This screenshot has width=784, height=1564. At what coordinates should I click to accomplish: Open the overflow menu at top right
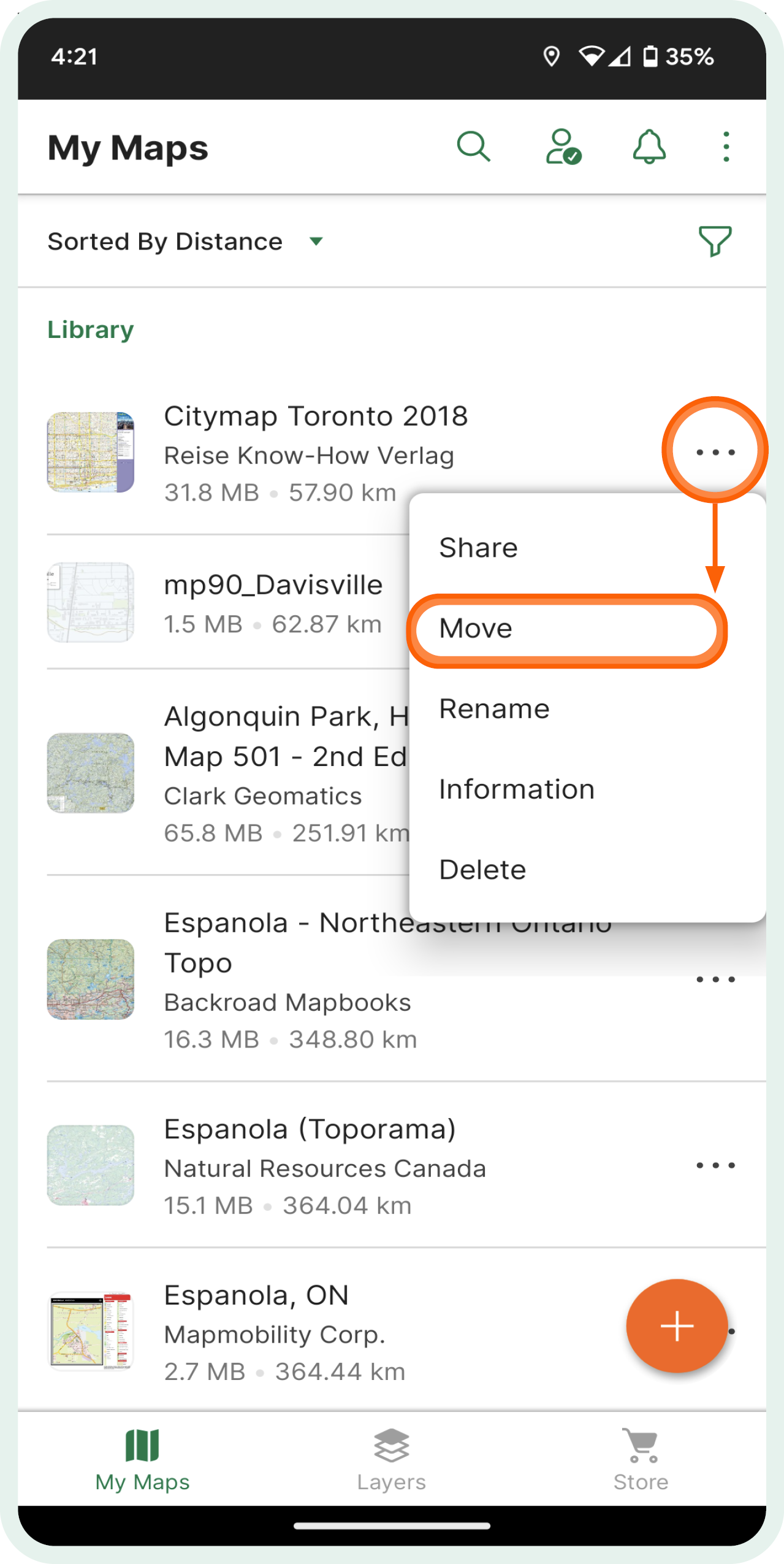tap(726, 146)
